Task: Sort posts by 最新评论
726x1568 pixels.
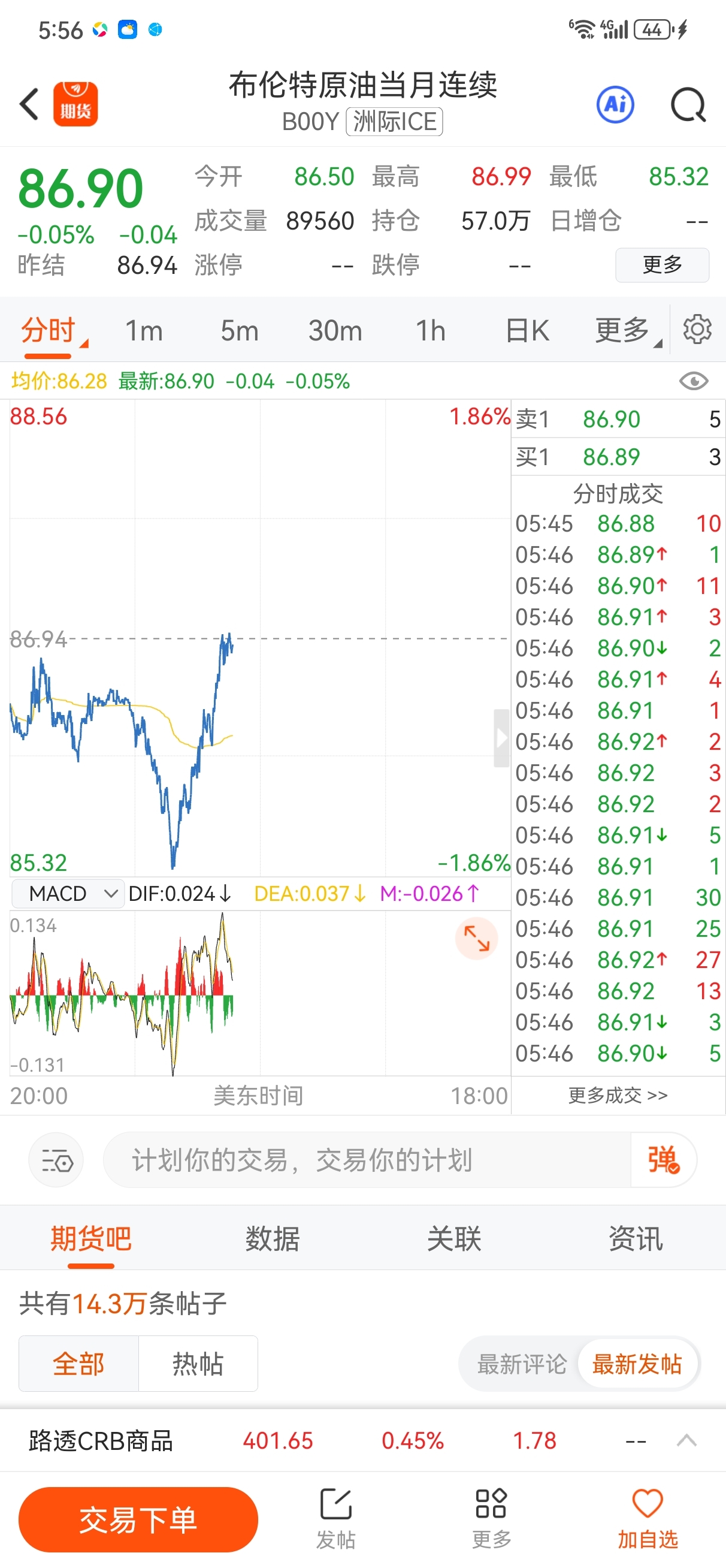Action: [x=522, y=1364]
